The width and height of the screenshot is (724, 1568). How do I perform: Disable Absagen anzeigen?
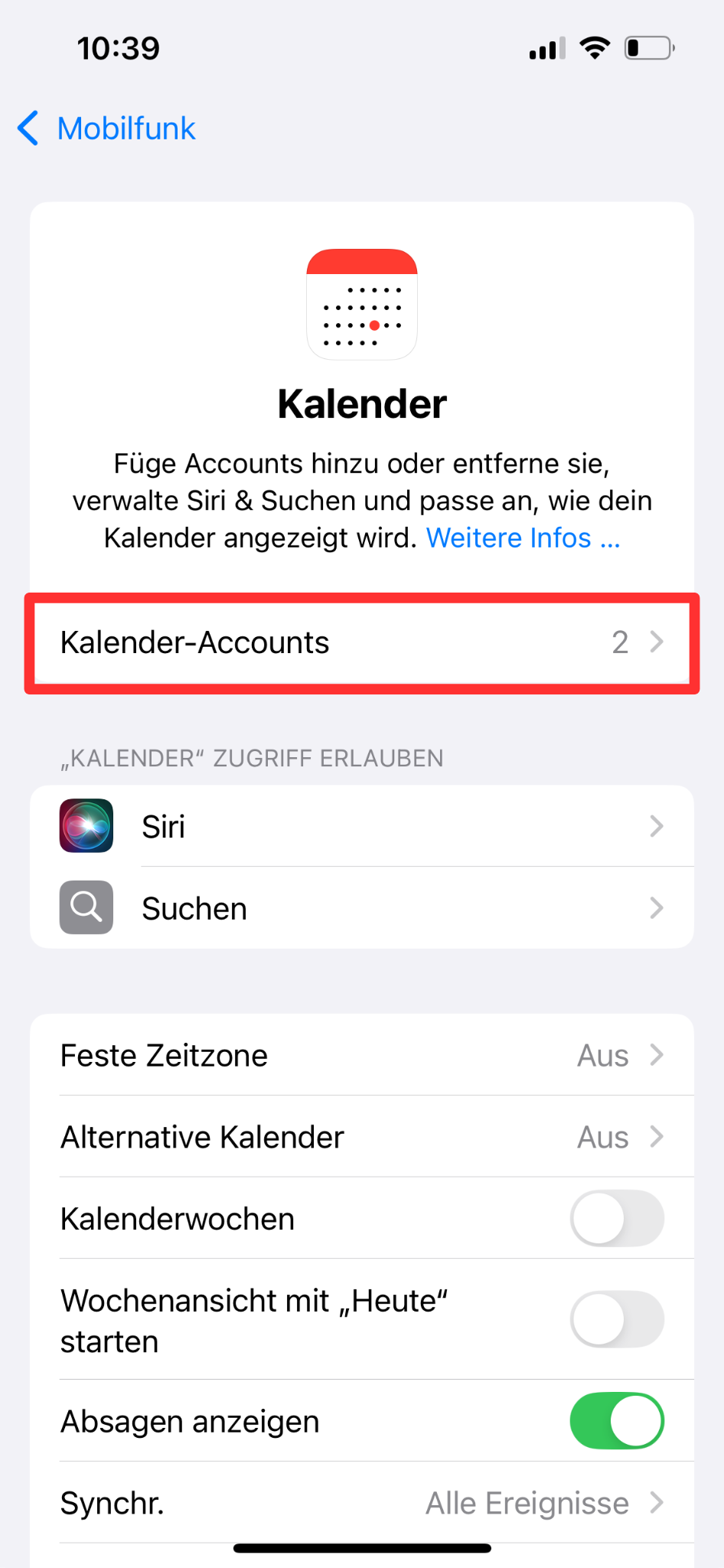(616, 1422)
